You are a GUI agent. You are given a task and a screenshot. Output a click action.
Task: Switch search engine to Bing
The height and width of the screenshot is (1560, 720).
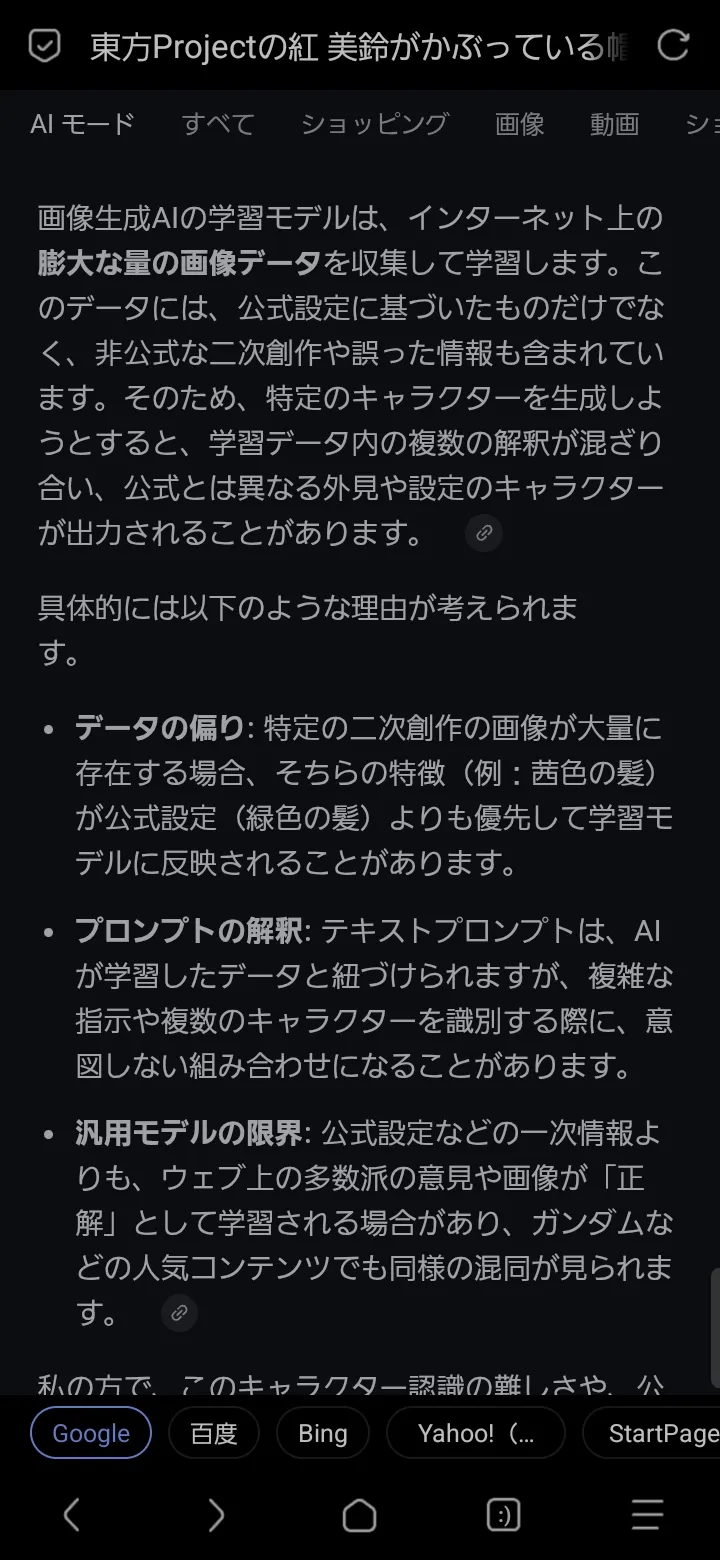click(x=322, y=1433)
